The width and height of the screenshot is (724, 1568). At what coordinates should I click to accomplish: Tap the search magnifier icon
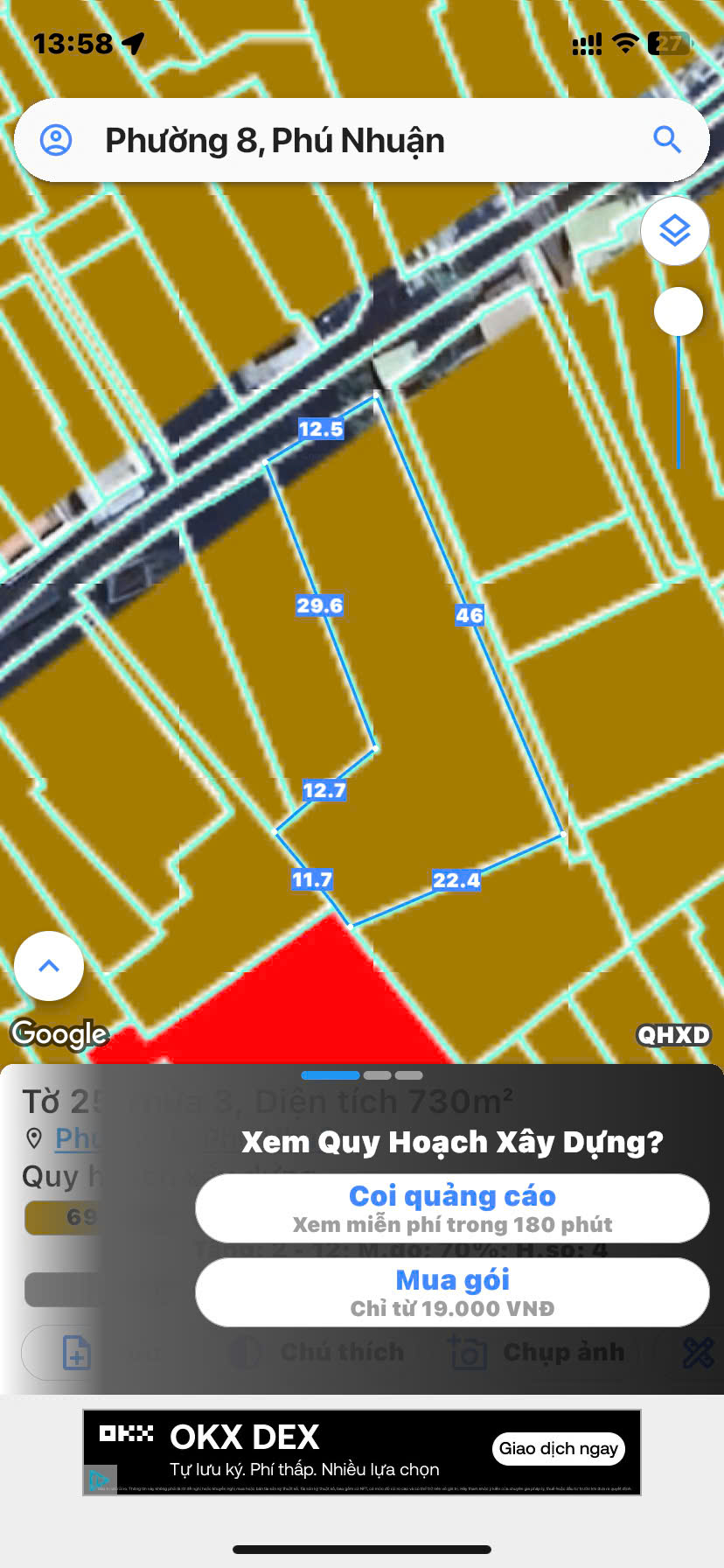click(x=667, y=139)
